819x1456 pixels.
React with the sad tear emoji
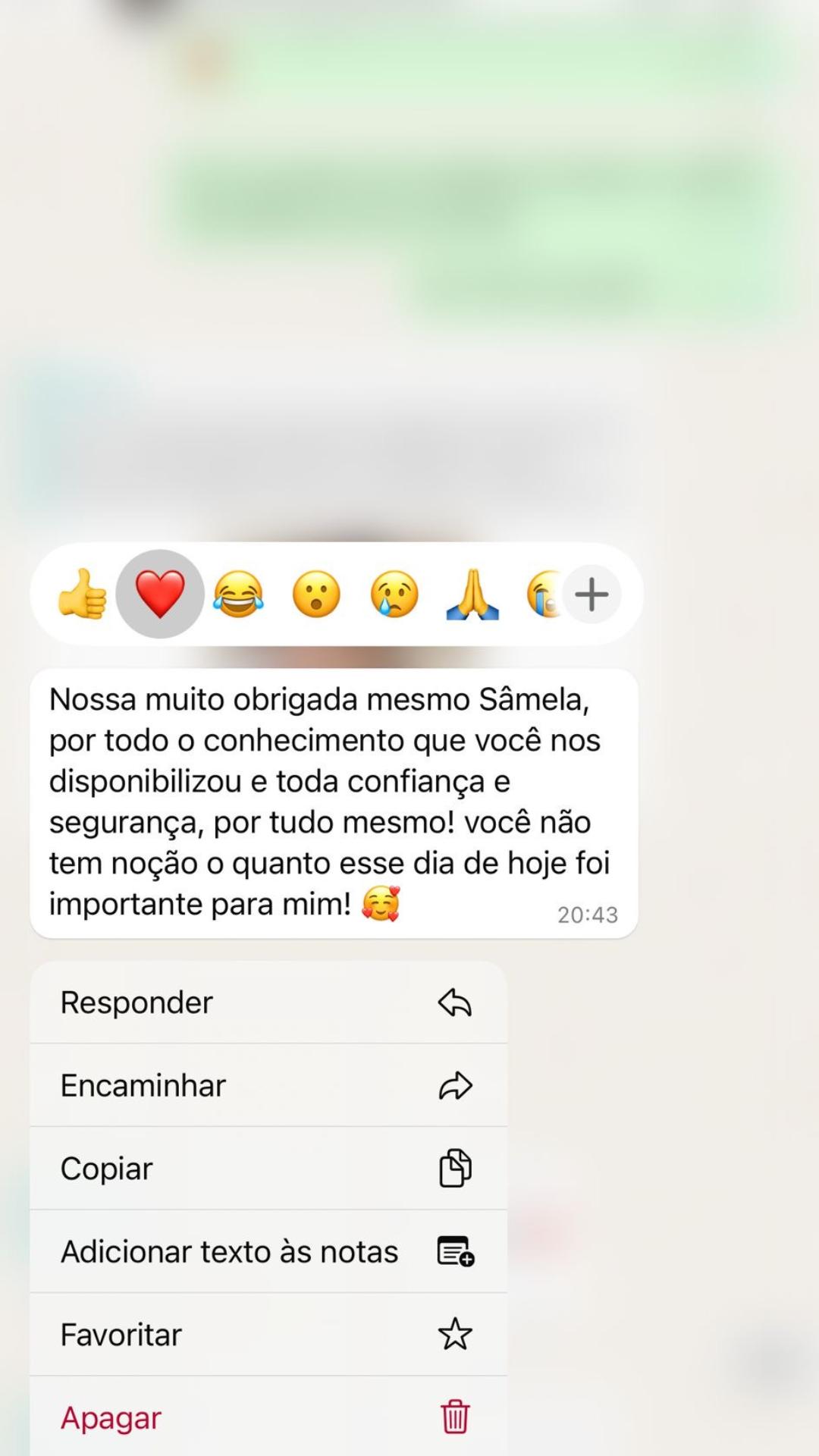tap(394, 594)
